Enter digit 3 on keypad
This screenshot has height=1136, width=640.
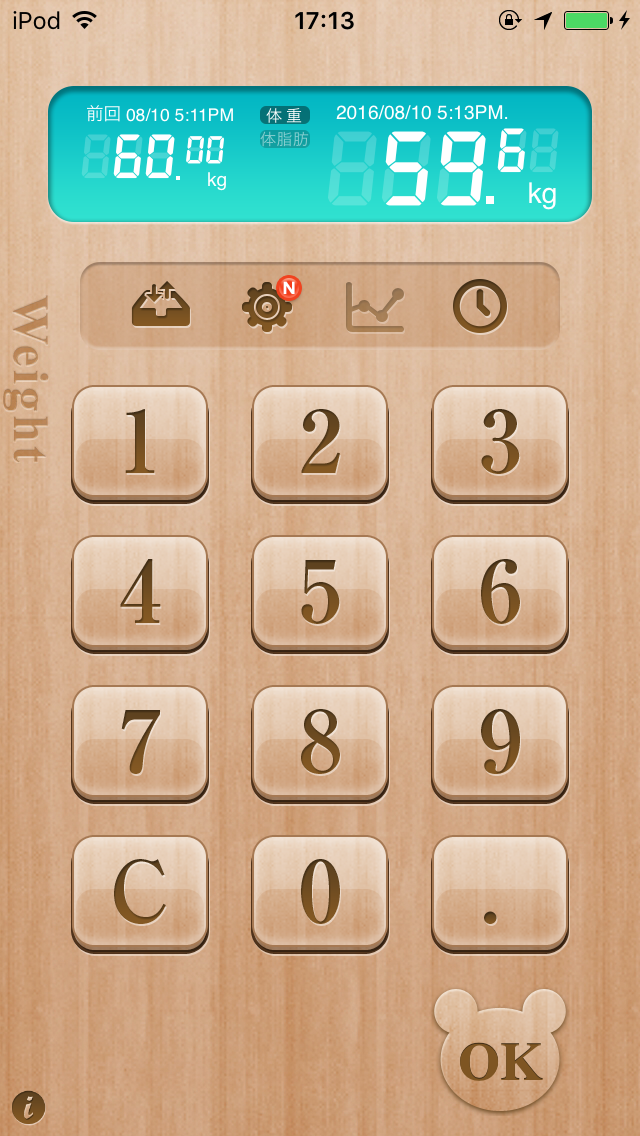500,442
